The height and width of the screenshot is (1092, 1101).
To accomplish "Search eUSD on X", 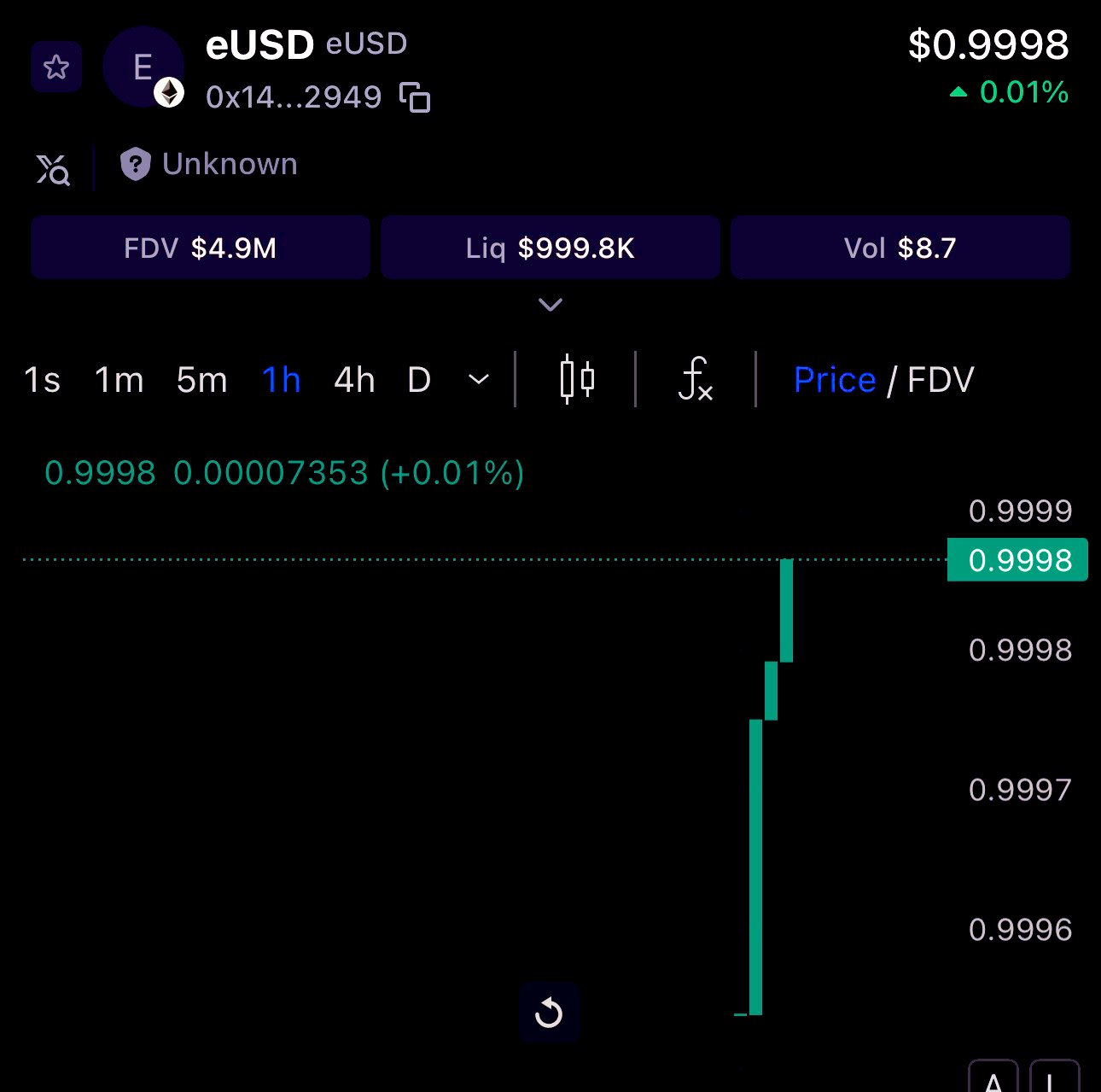I will click(53, 169).
